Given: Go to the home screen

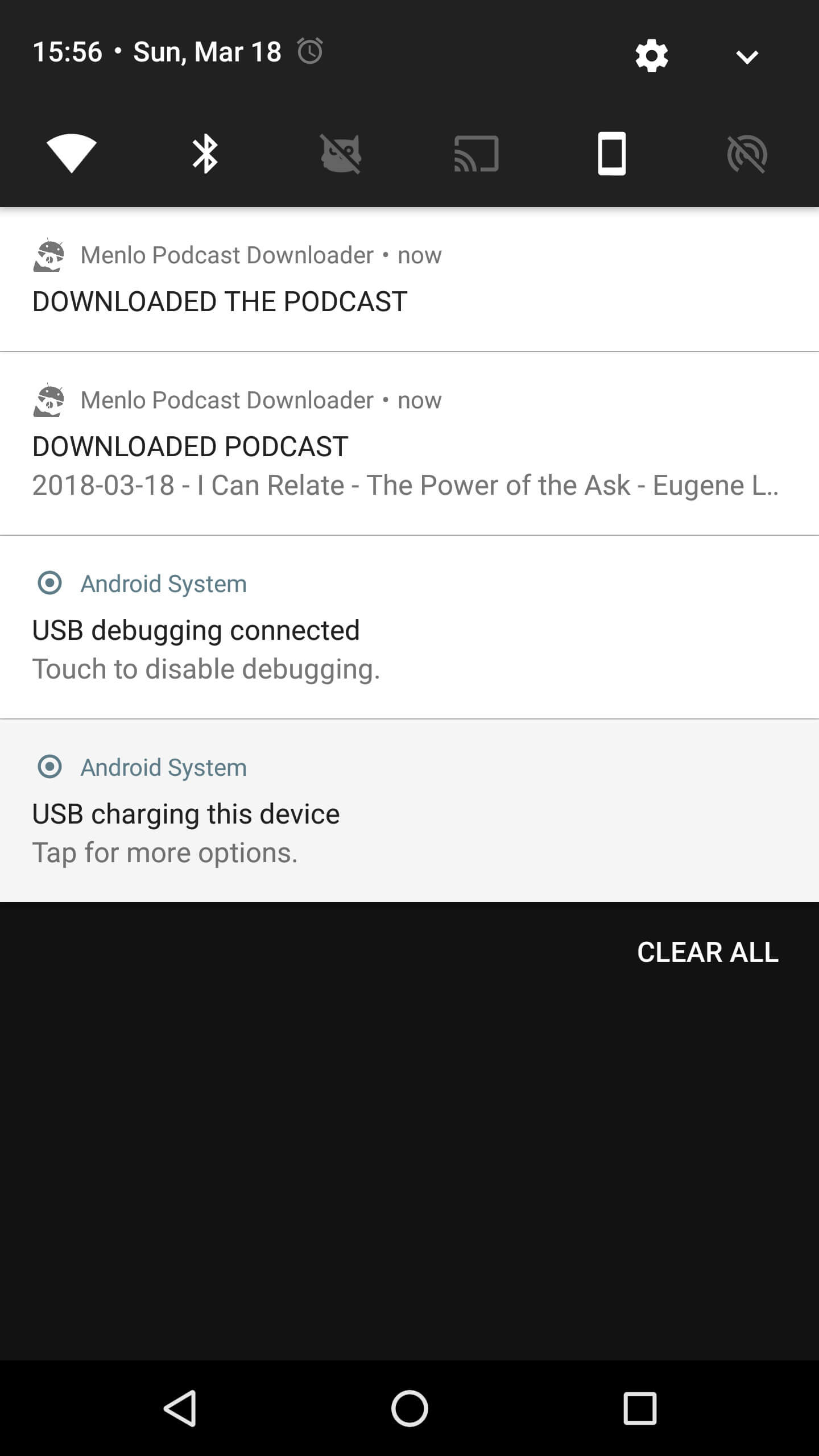Looking at the screenshot, I should click(409, 1408).
